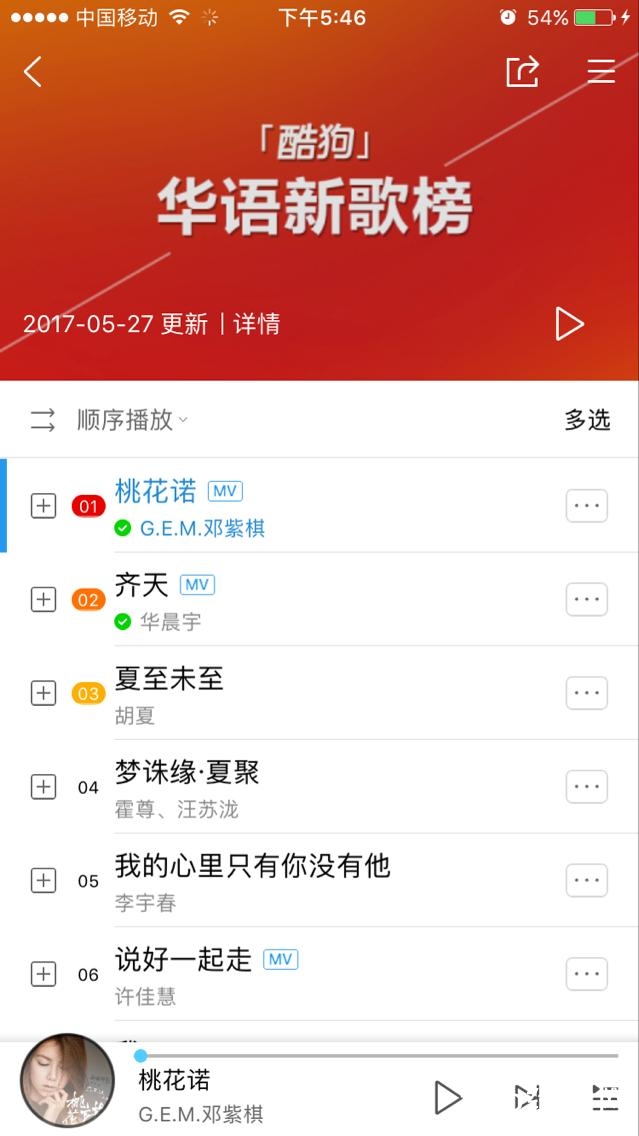Share this 华语新歌榜 chart

tap(522, 71)
